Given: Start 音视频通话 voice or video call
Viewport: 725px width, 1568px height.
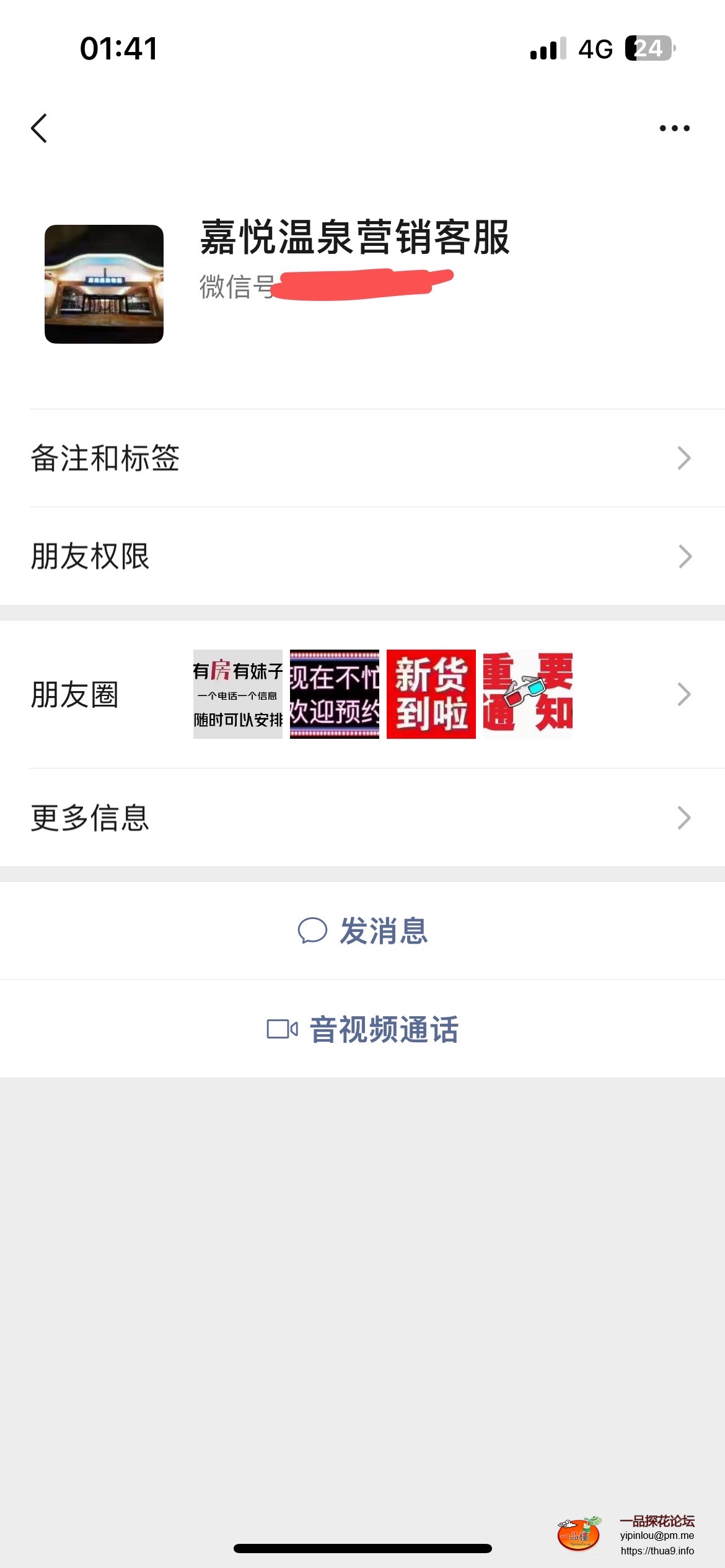Looking at the screenshot, I should coord(364,1029).
